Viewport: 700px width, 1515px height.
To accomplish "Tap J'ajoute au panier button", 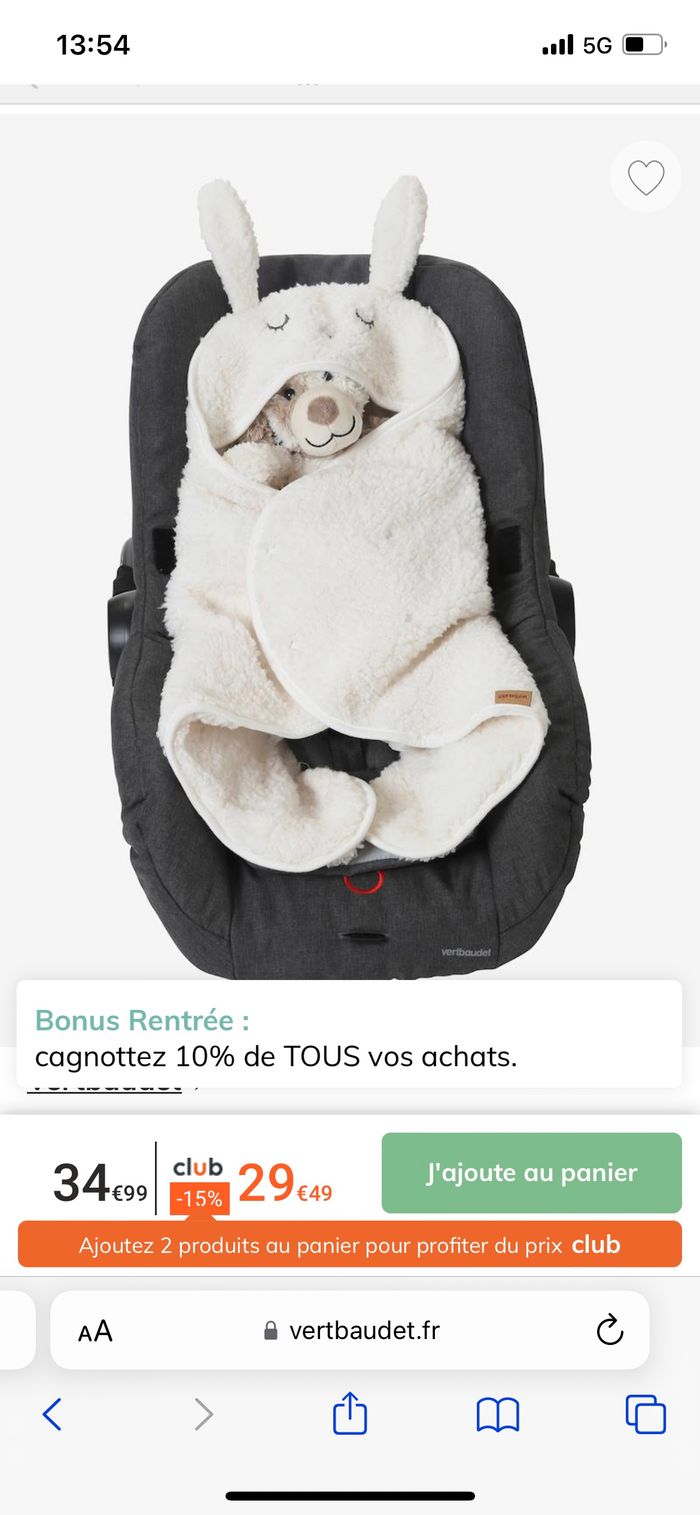I will 531,1172.
